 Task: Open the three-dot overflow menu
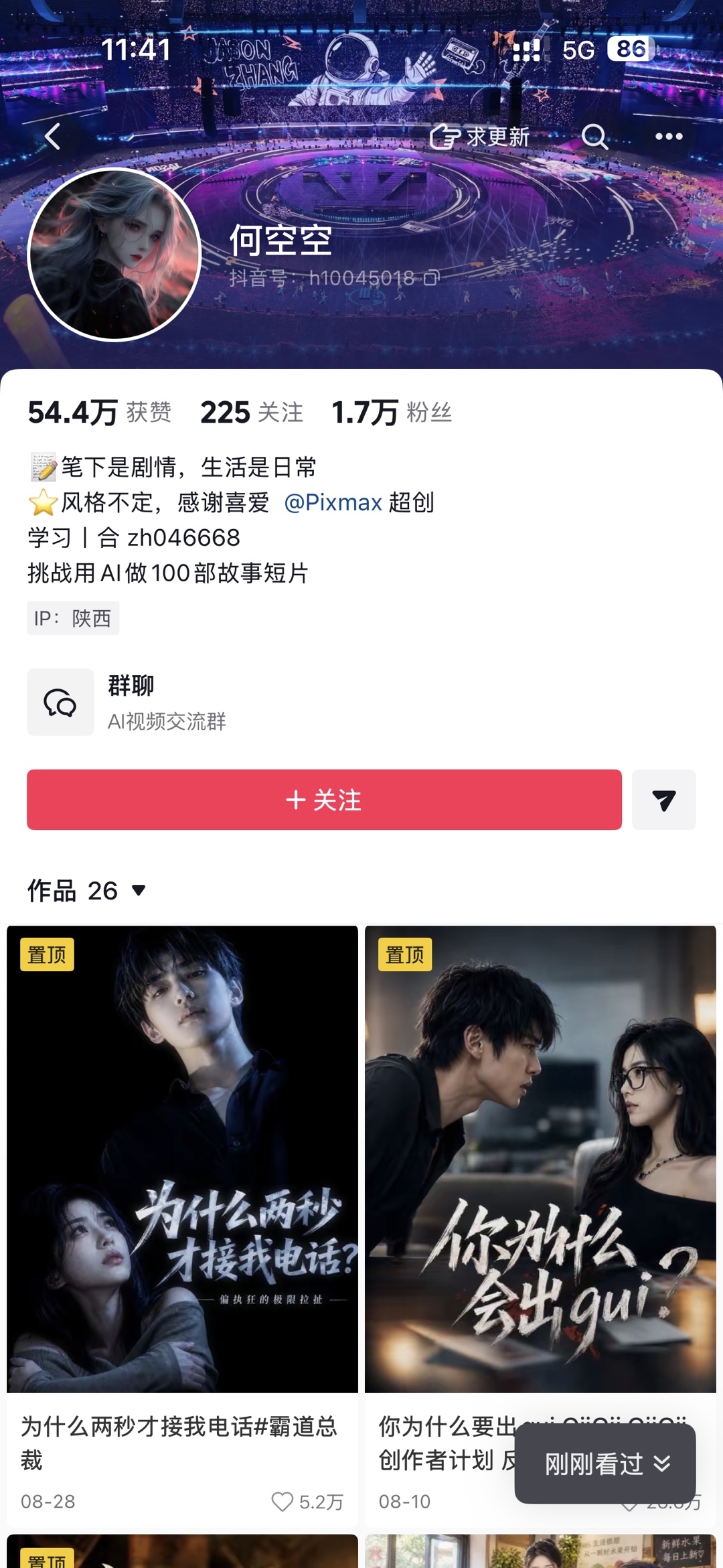(669, 137)
